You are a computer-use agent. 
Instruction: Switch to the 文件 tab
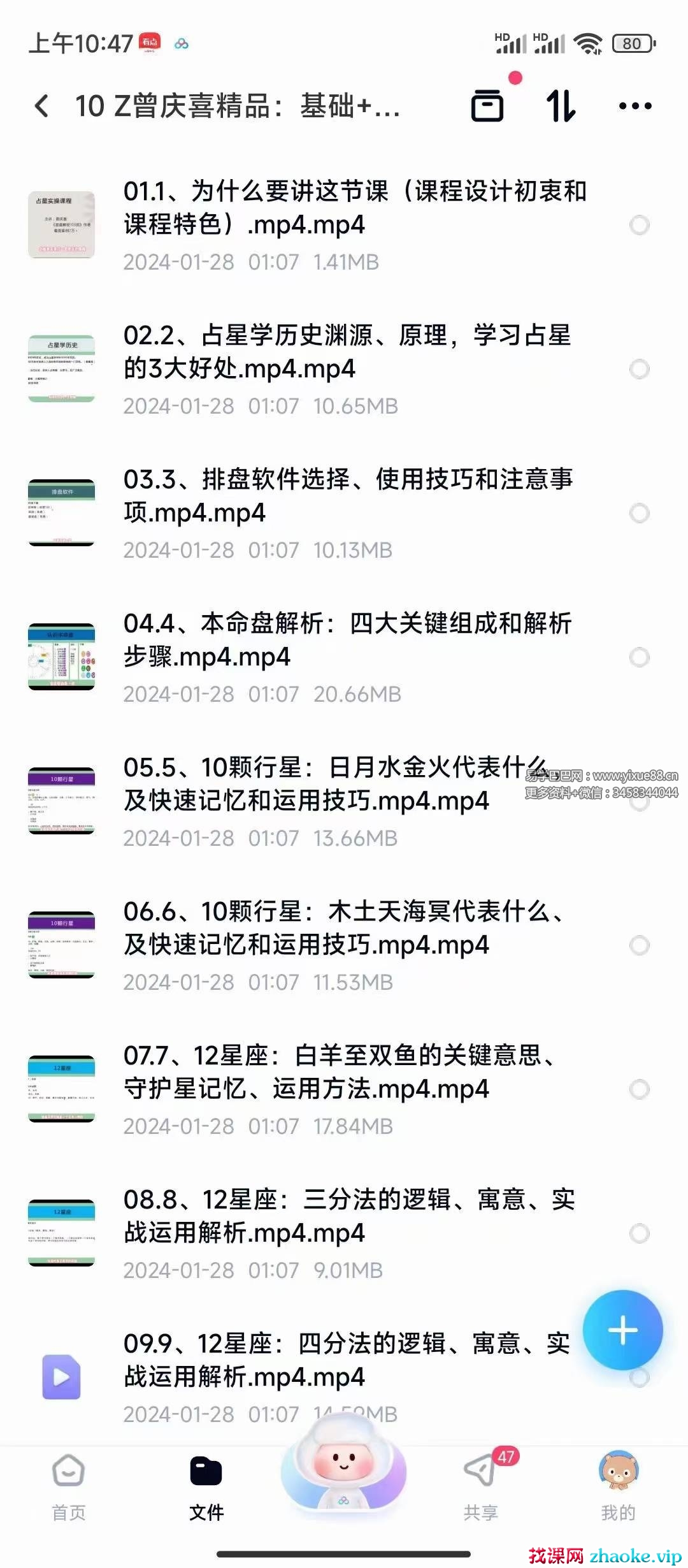click(x=206, y=1486)
